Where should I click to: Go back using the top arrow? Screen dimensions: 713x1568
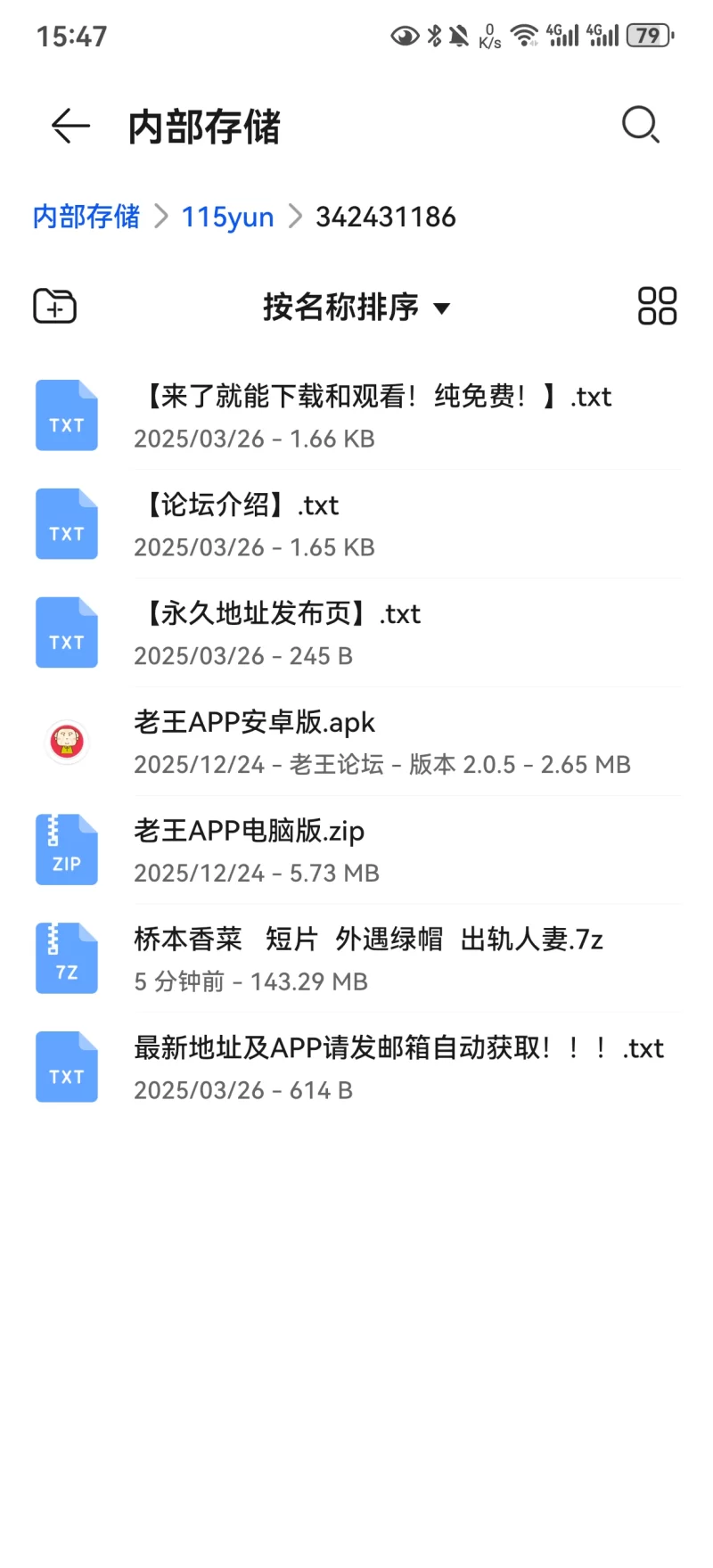click(70, 126)
